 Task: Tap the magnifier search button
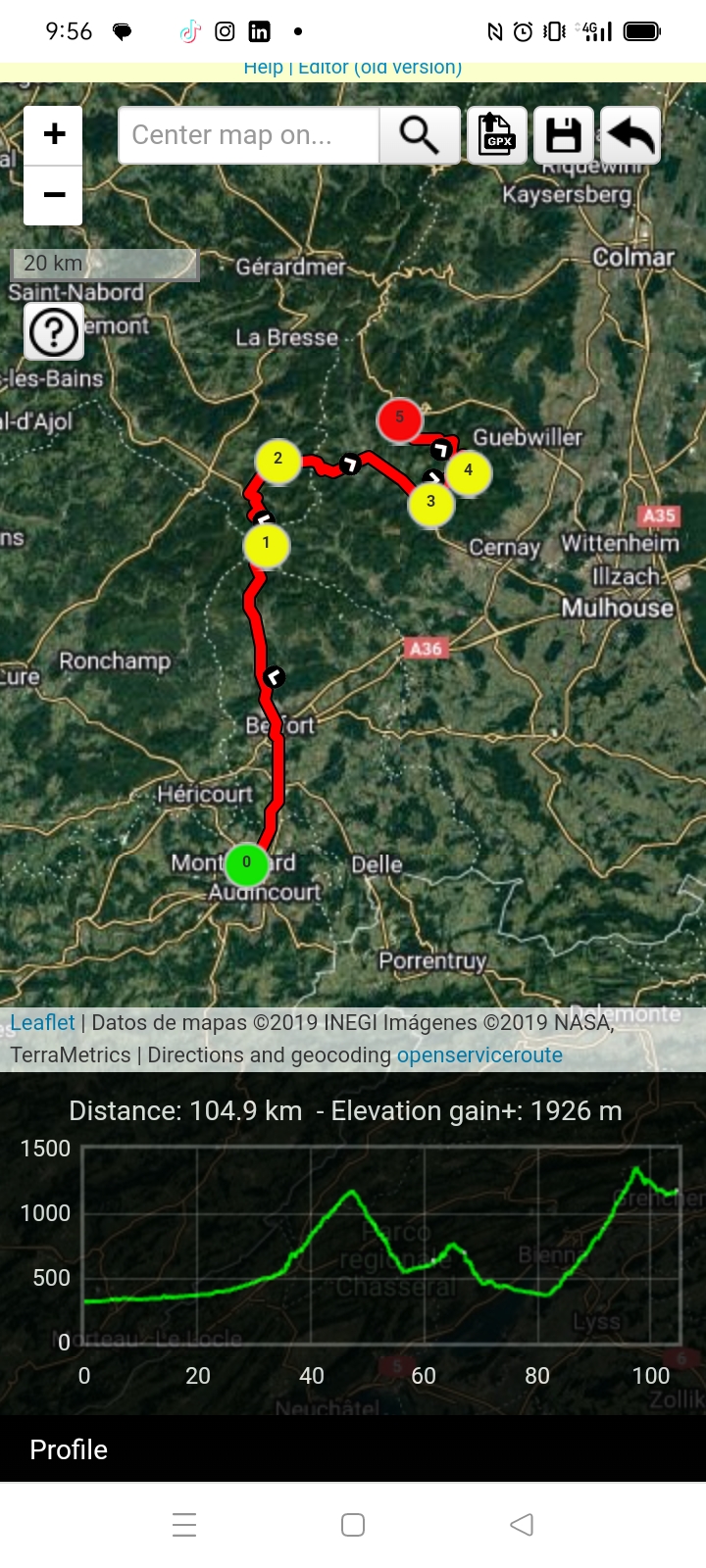click(420, 135)
